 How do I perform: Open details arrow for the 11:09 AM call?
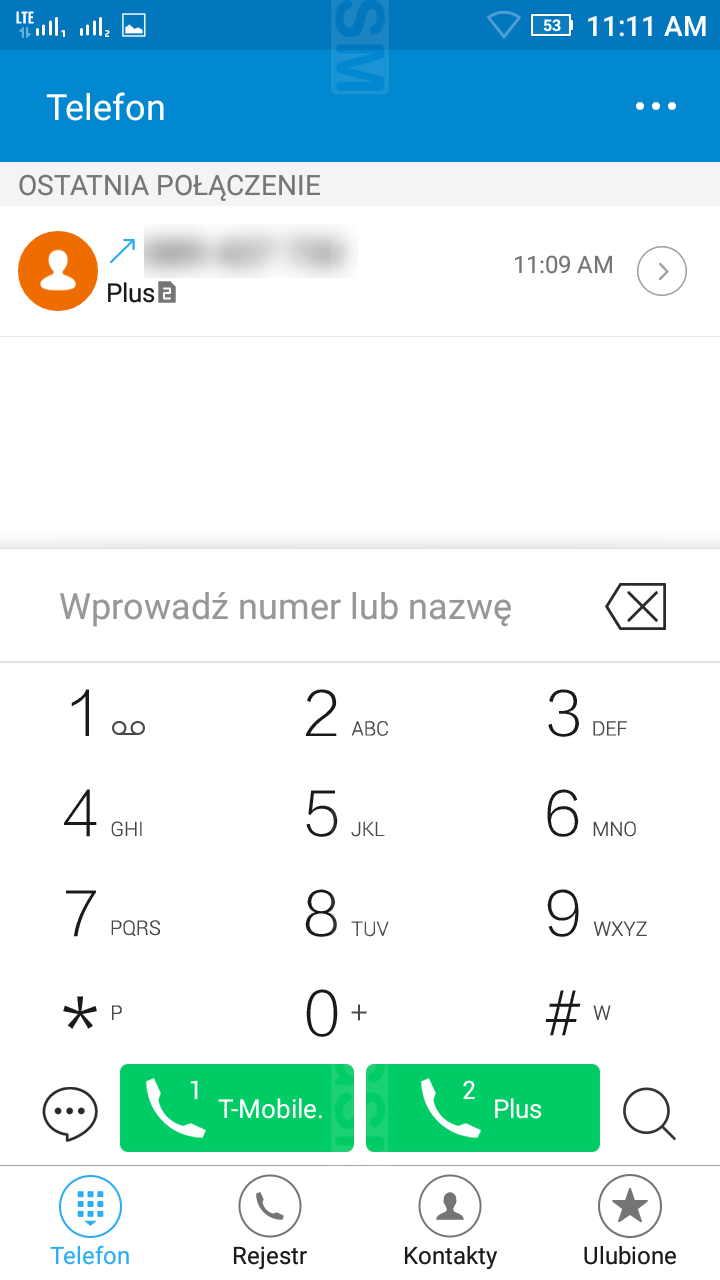click(x=662, y=271)
